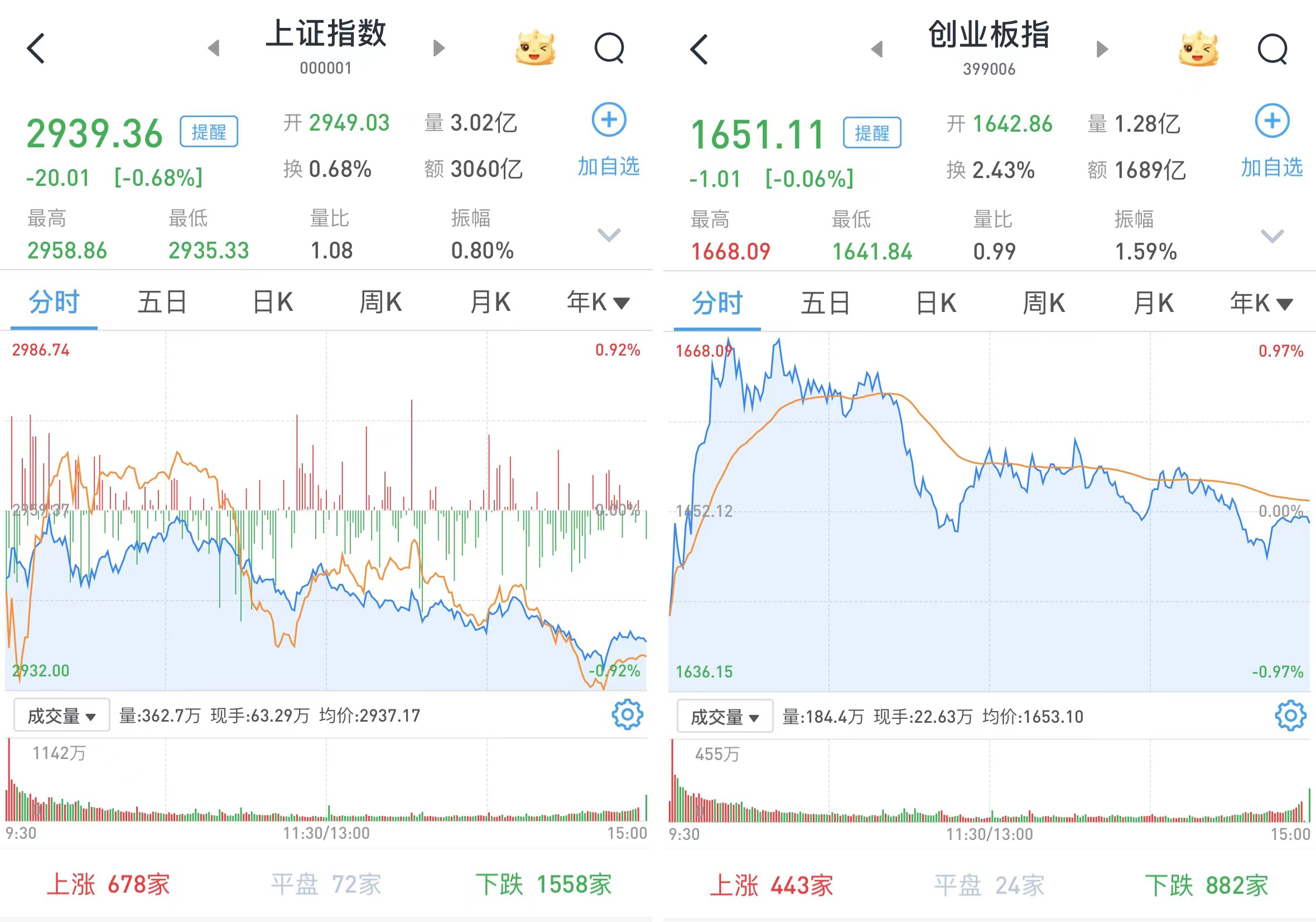Show 日K chart for 上证指数
Screen dimensions: 1316x922
pos(273,302)
